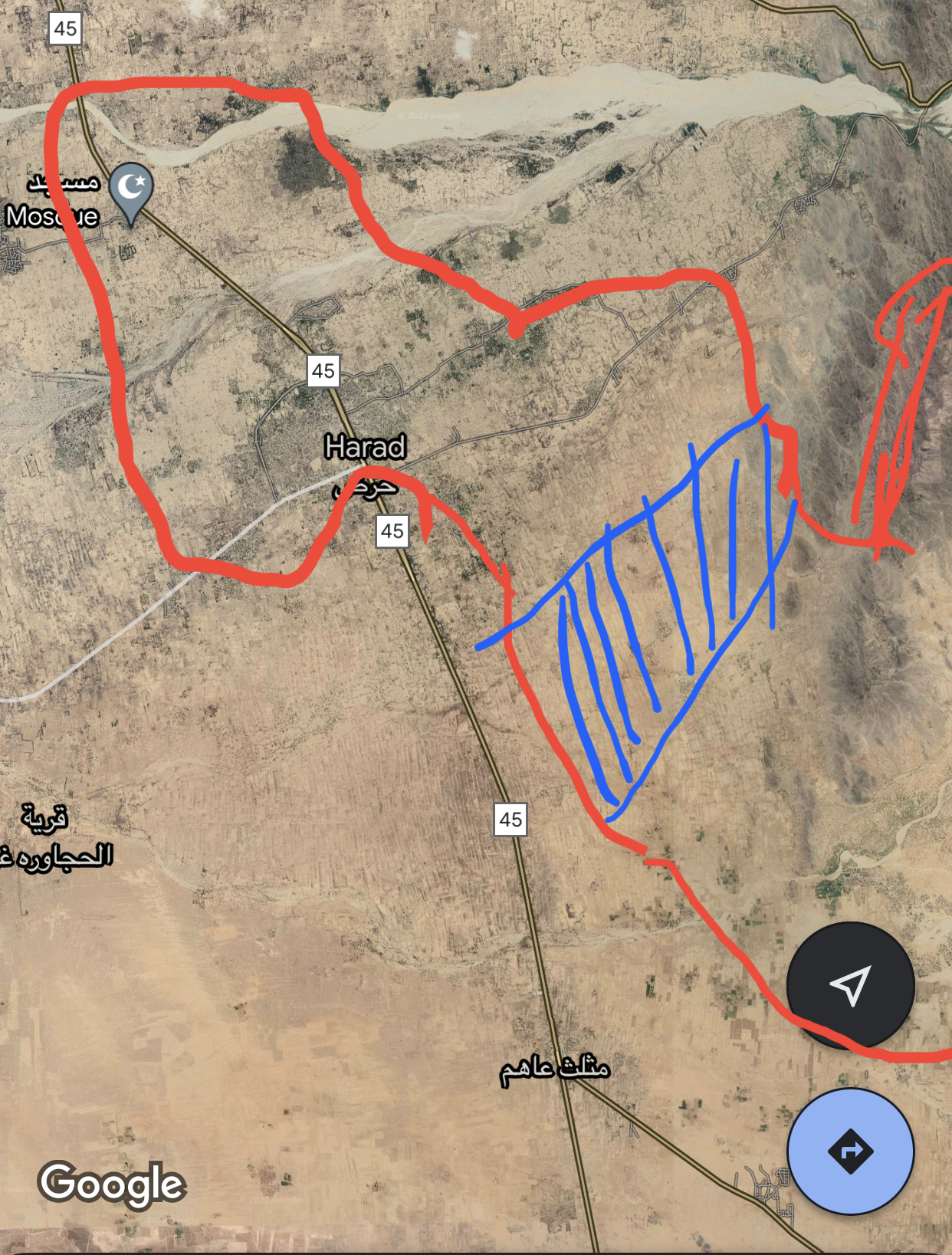Open directions with the blue arrow button
The width and height of the screenshot is (952, 1255).
point(850,1151)
